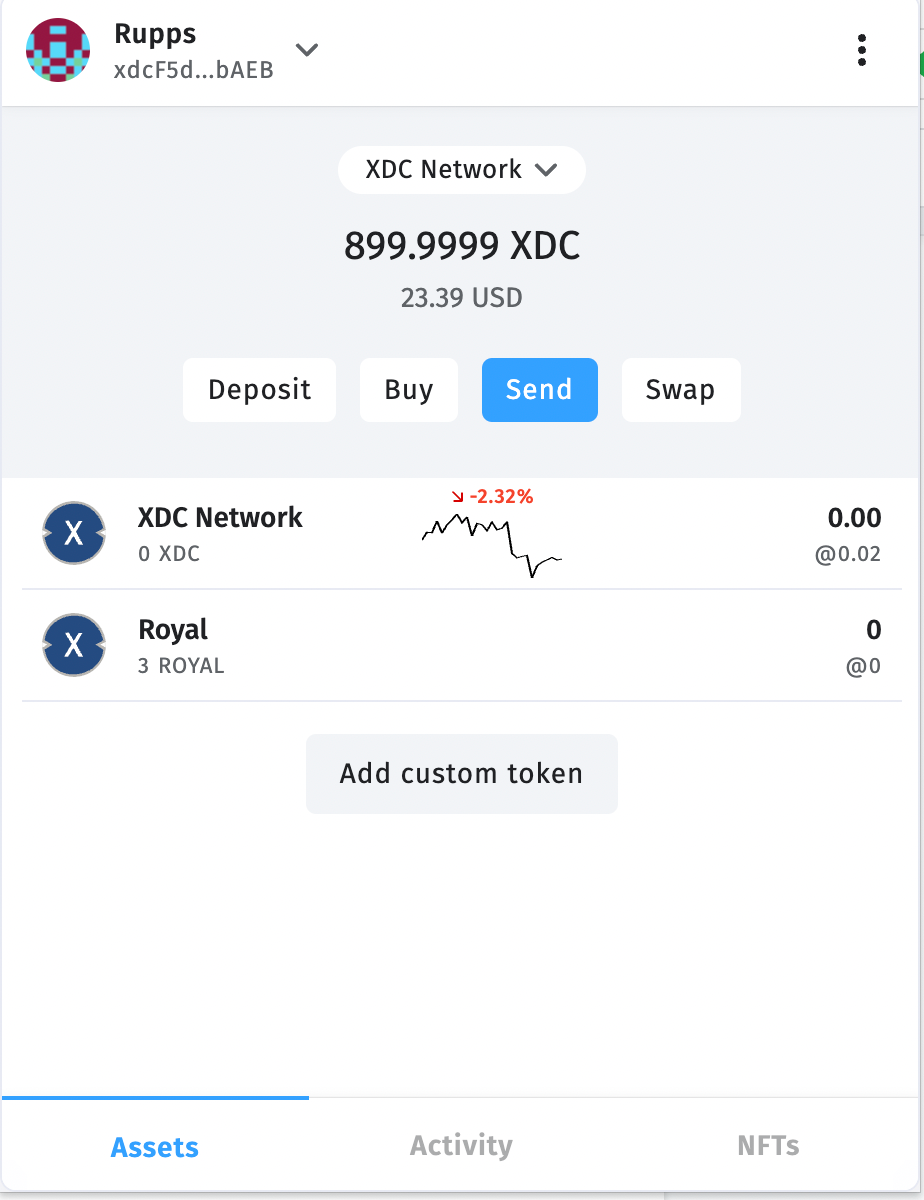Click the Rupps account avatar
This screenshot has height=1200, width=924.
tap(57, 49)
